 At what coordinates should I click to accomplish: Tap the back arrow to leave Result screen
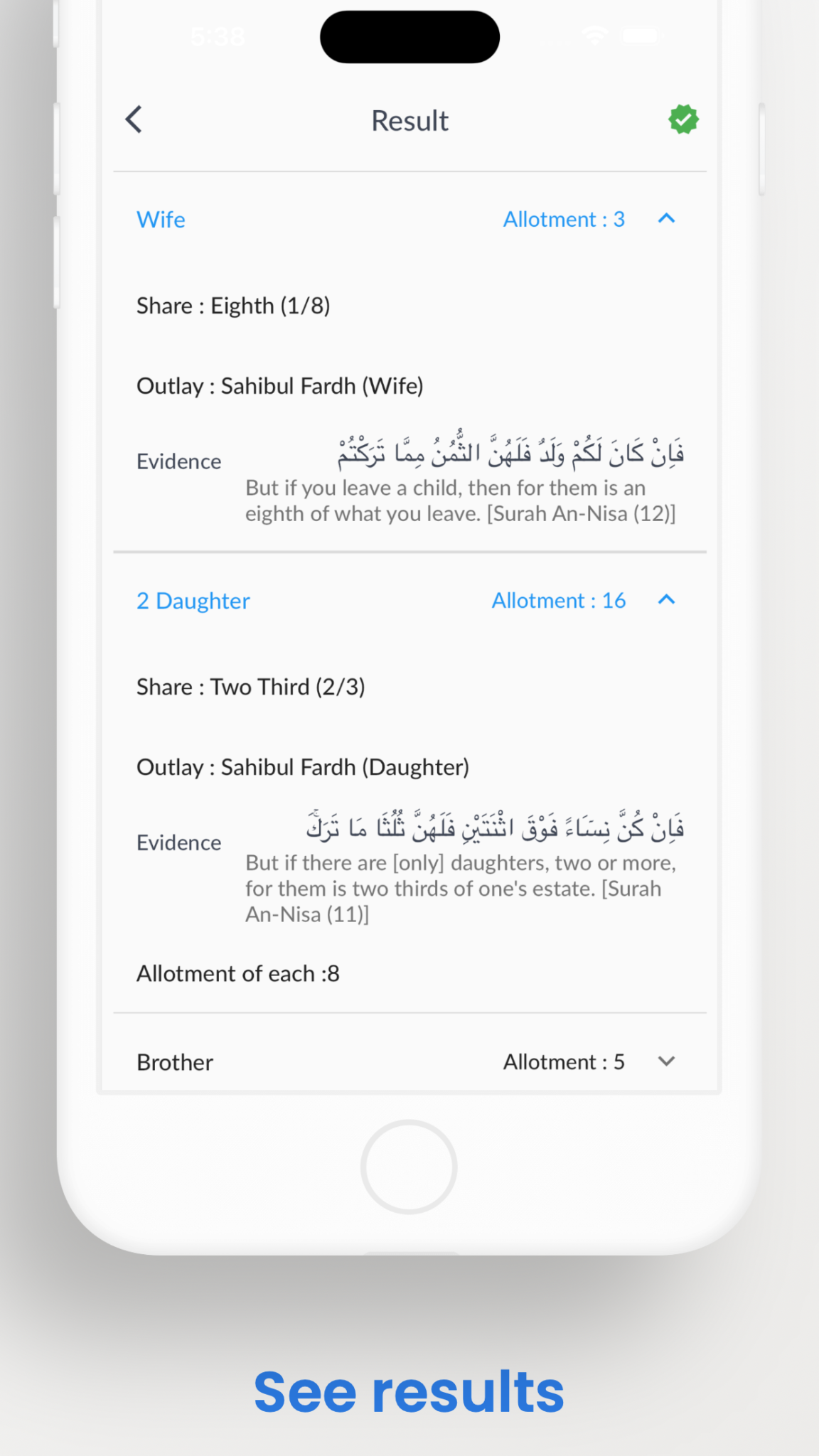pyautogui.click(x=134, y=119)
